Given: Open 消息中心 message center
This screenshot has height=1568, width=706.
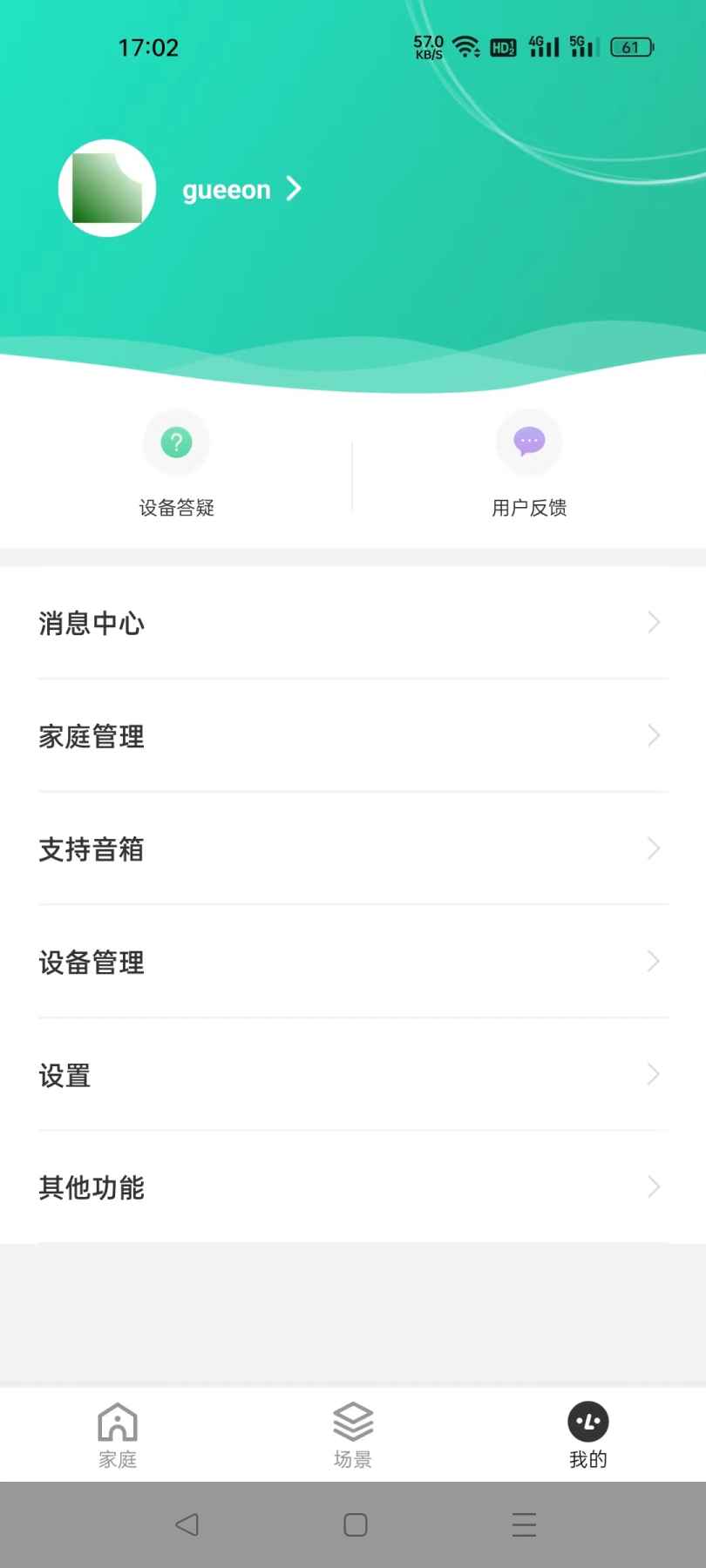Looking at the screenshot, I should coord(352,623).
